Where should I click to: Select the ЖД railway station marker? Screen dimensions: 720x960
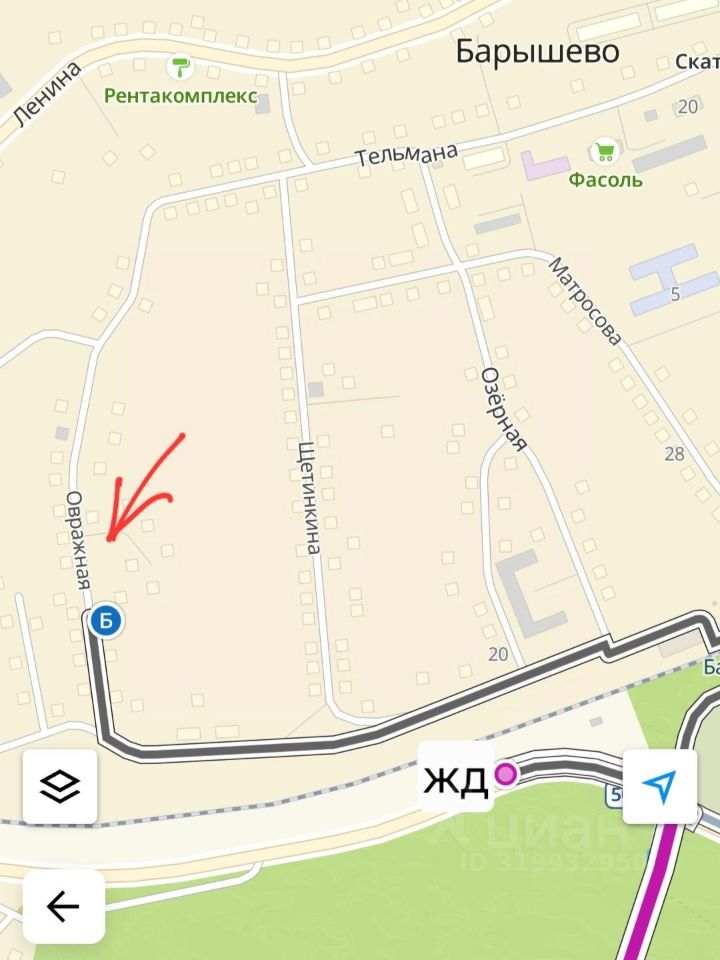(507, 775)
